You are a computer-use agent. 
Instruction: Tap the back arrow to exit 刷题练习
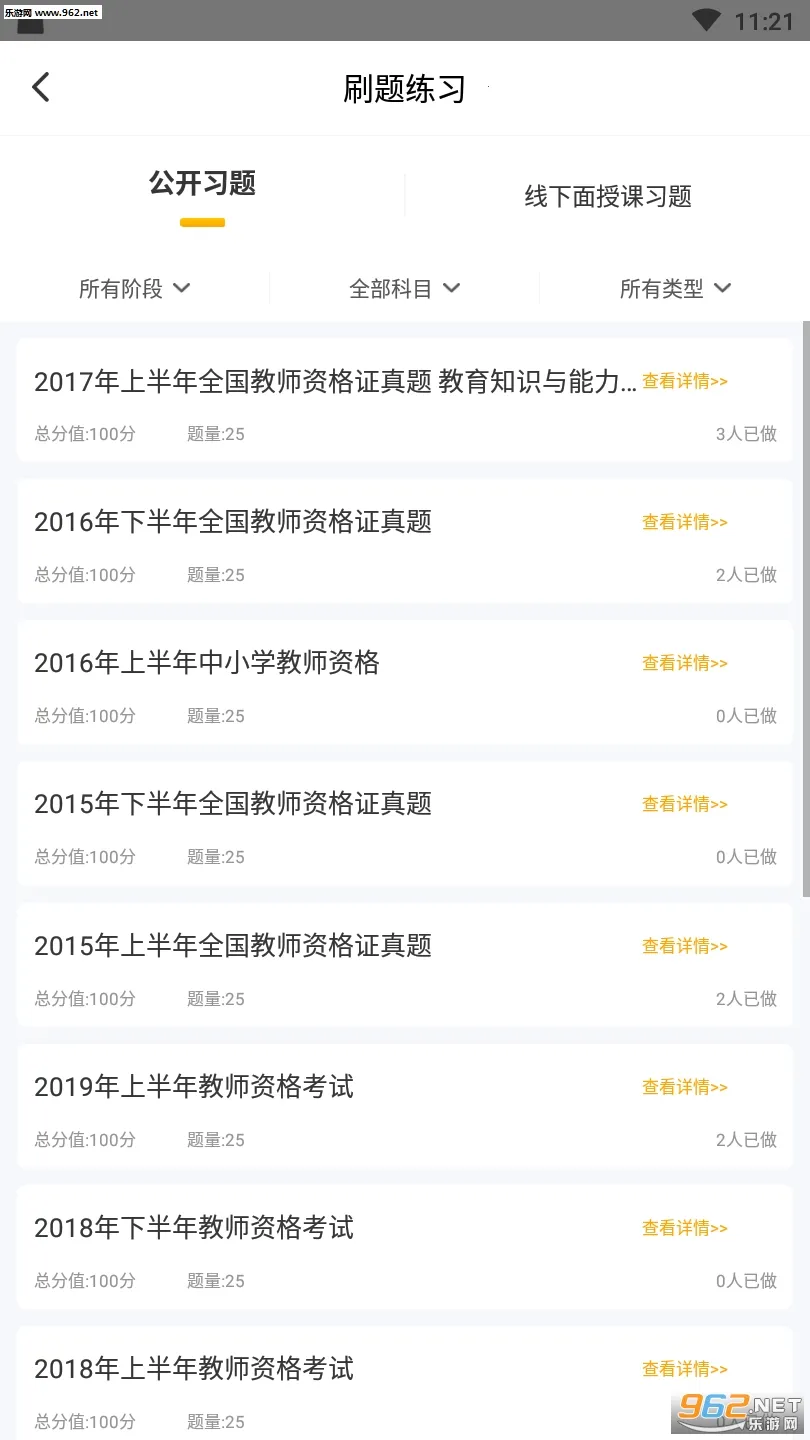(40, 87)
